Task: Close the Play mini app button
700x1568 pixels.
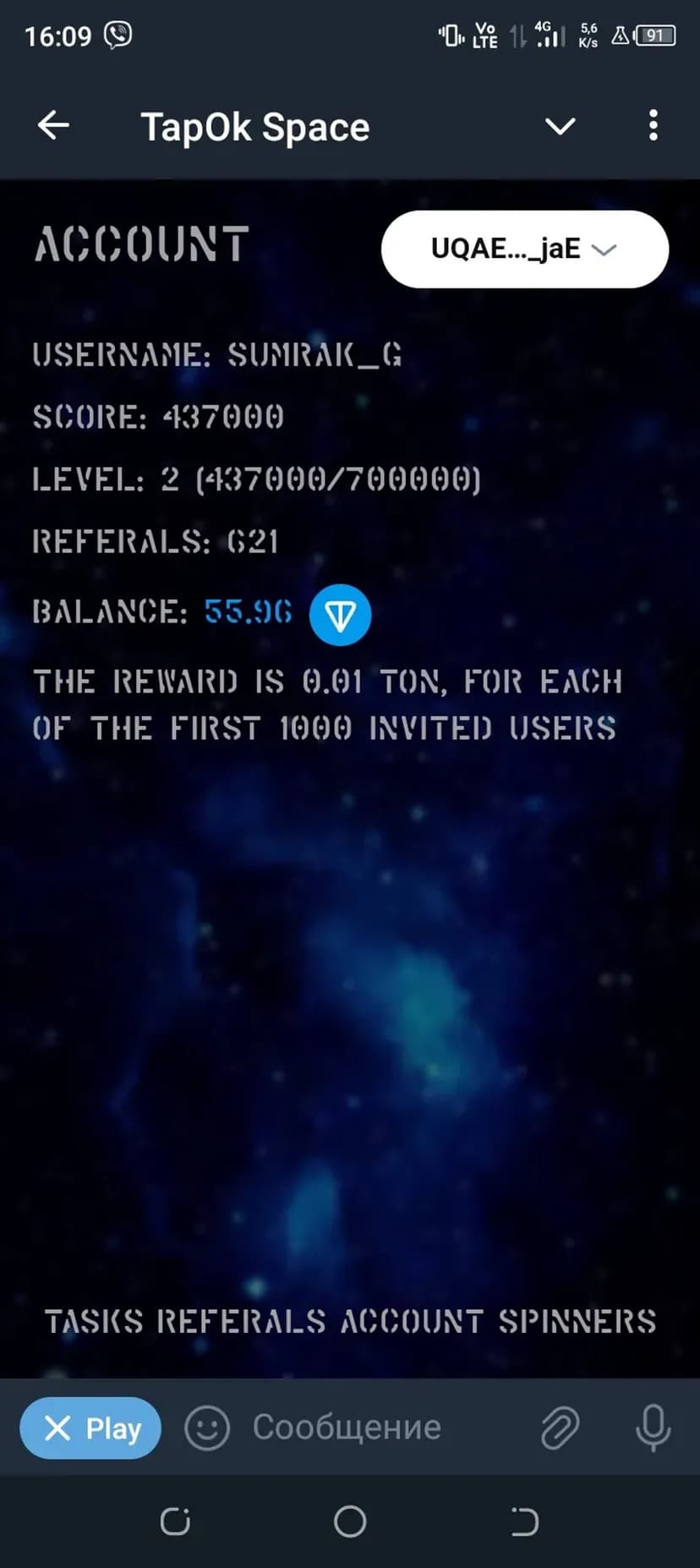Action: [x=90, y=1428]
